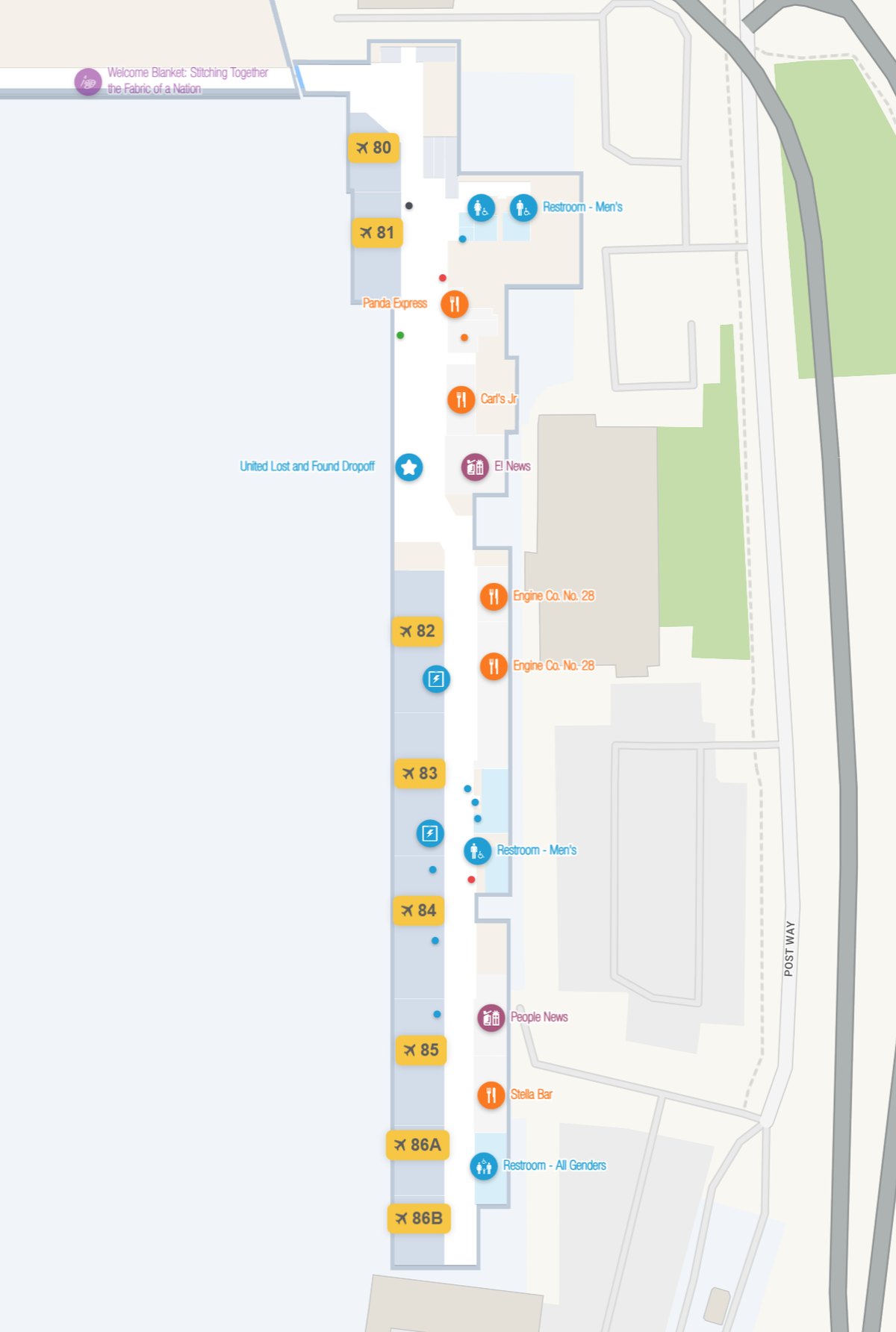Select the gate 84 marker
This screenshot has height=1332, width=896.
coord(418,910)
